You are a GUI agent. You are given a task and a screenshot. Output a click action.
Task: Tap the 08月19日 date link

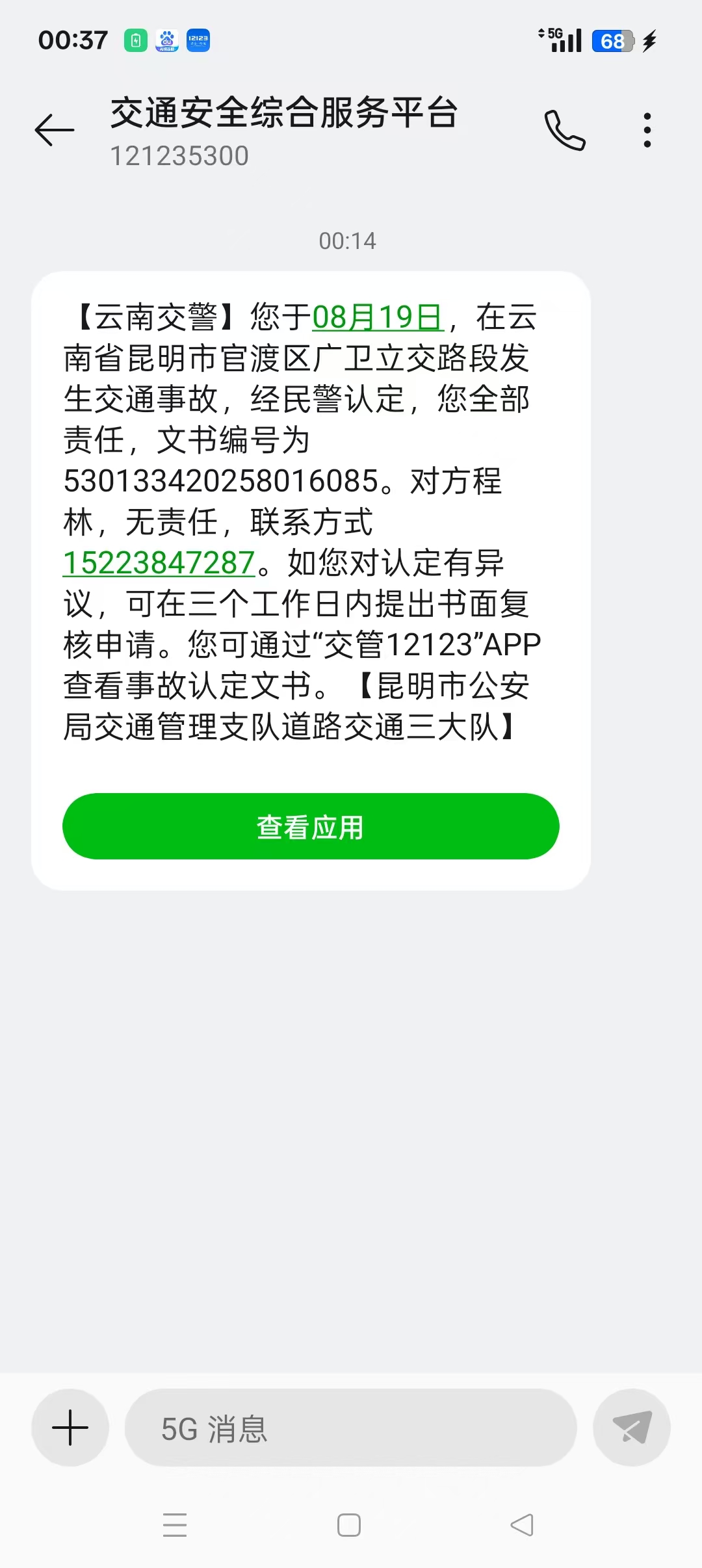tap(378, 318)
